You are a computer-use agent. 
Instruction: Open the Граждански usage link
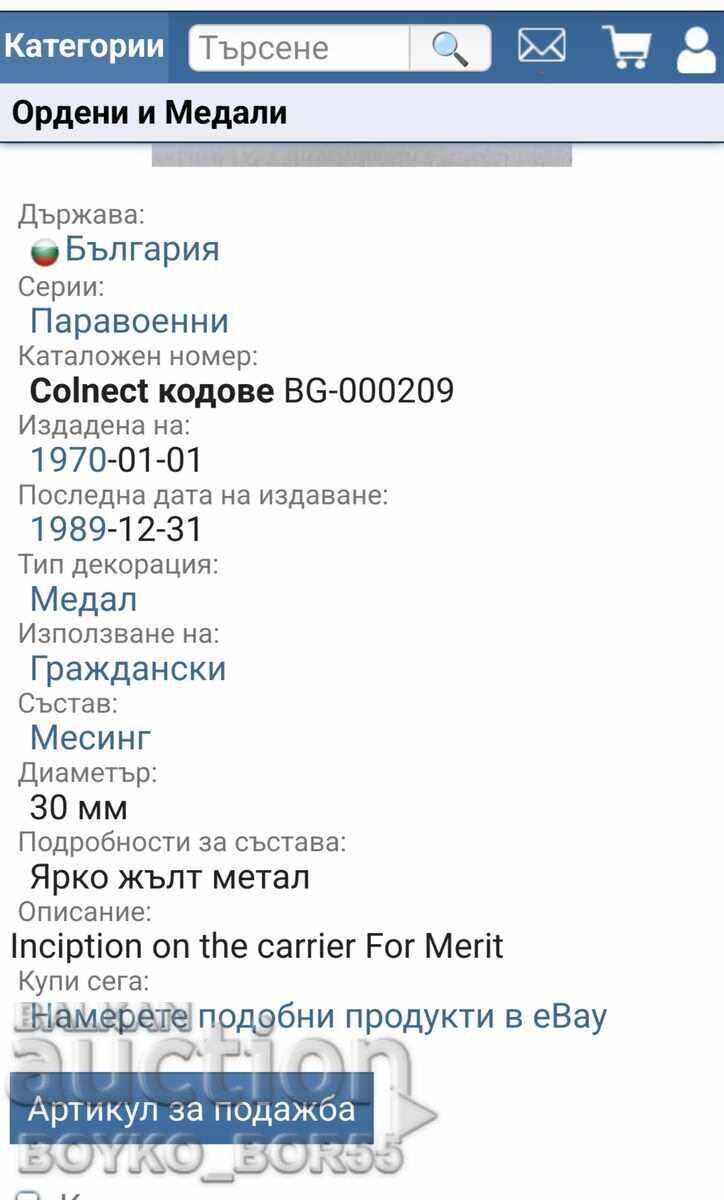tap(128, 667)
